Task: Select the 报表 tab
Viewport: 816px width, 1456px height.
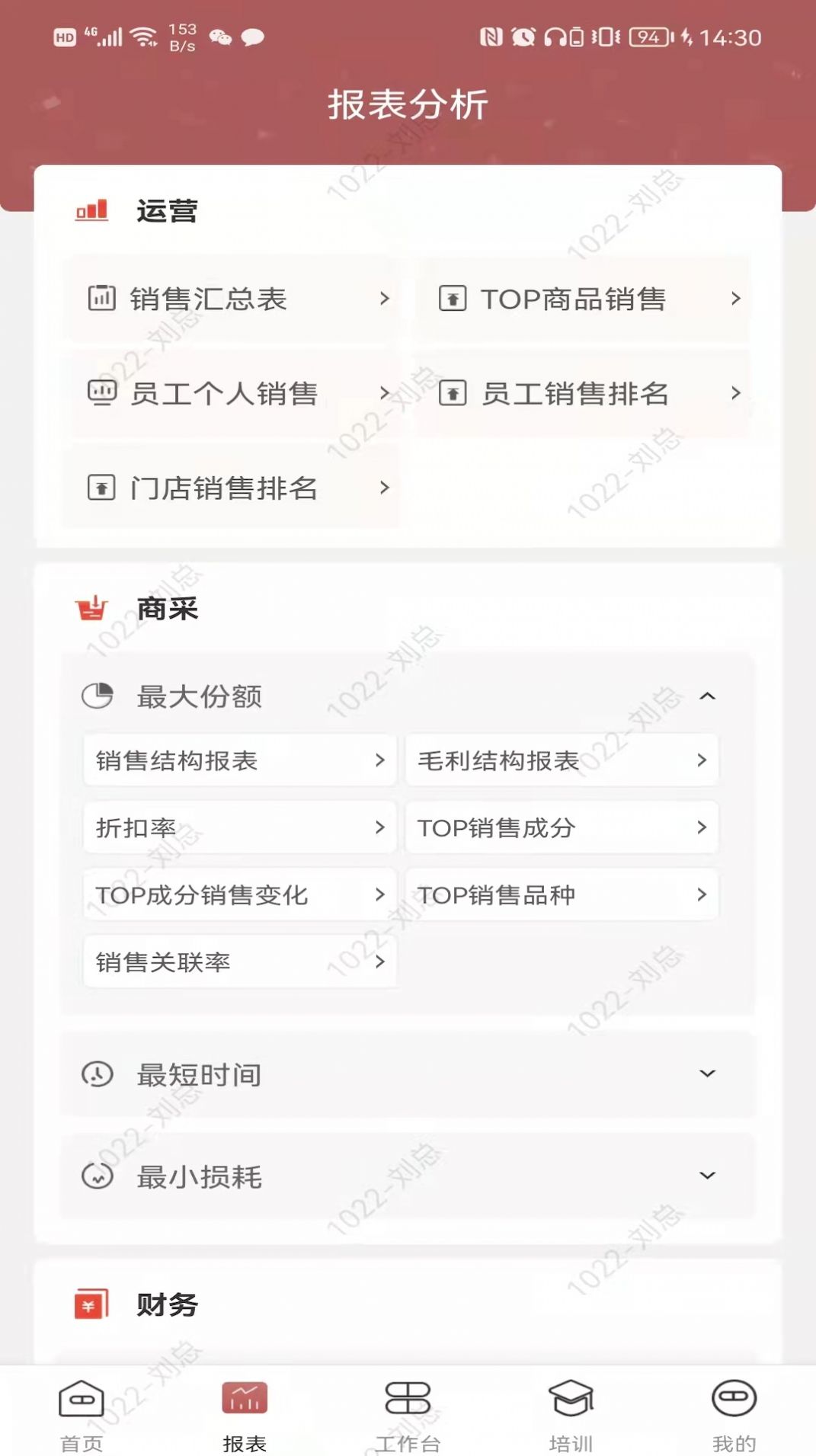Action: [245, 1415]
